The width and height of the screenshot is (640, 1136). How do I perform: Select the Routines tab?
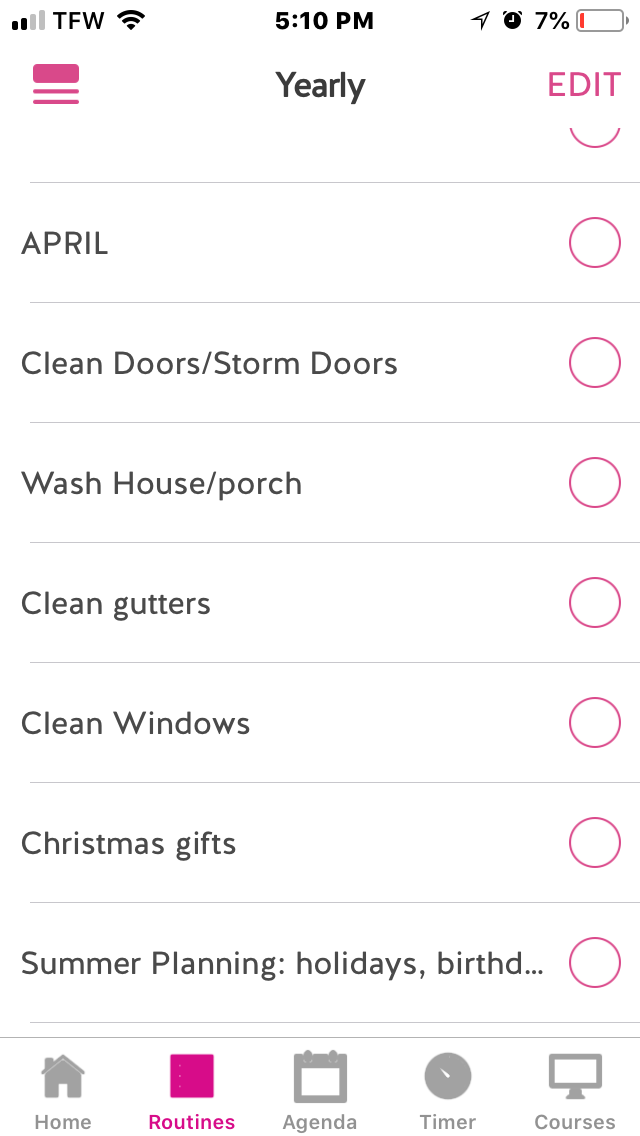(x=191, y=1091)
